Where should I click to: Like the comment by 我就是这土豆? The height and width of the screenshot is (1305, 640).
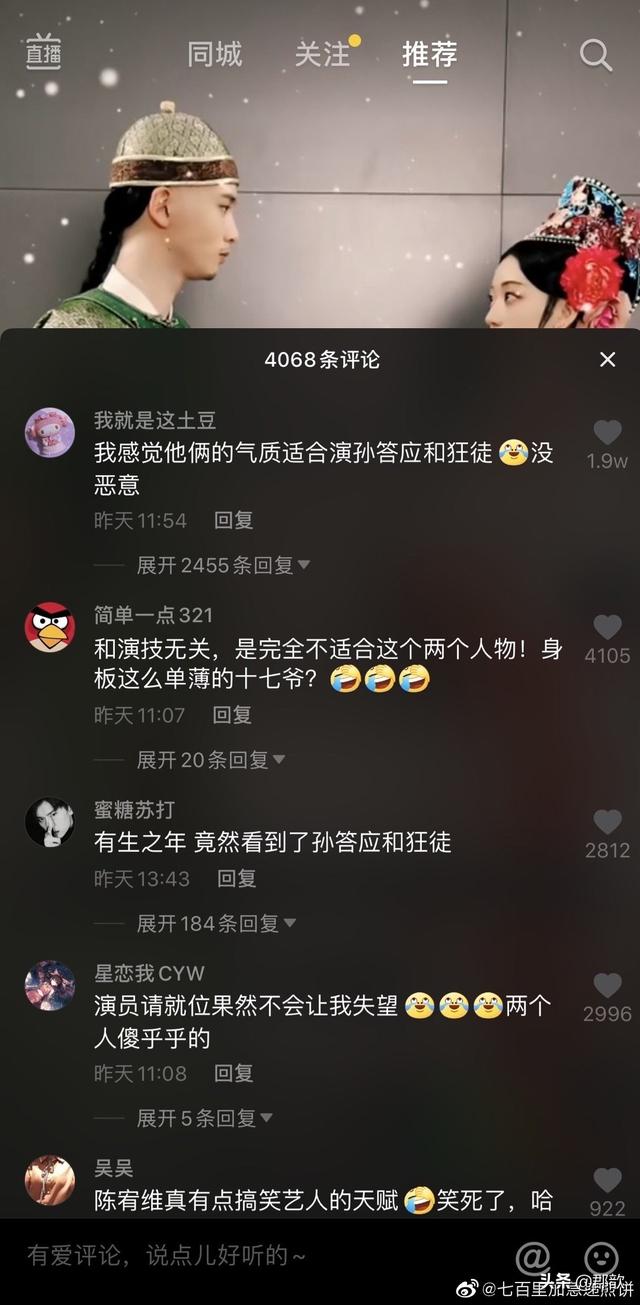(x=607, y=433)
